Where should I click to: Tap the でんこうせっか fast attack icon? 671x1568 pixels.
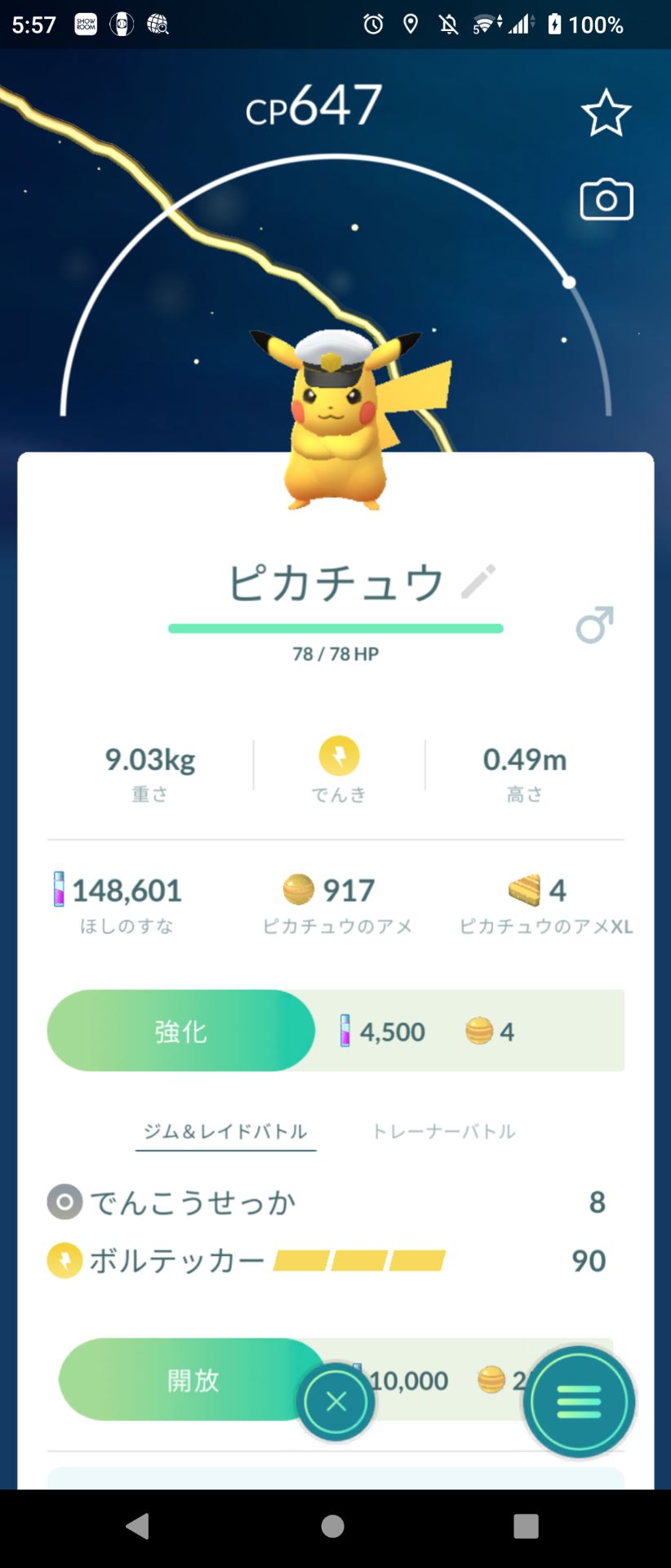[x=64, y=1202]
